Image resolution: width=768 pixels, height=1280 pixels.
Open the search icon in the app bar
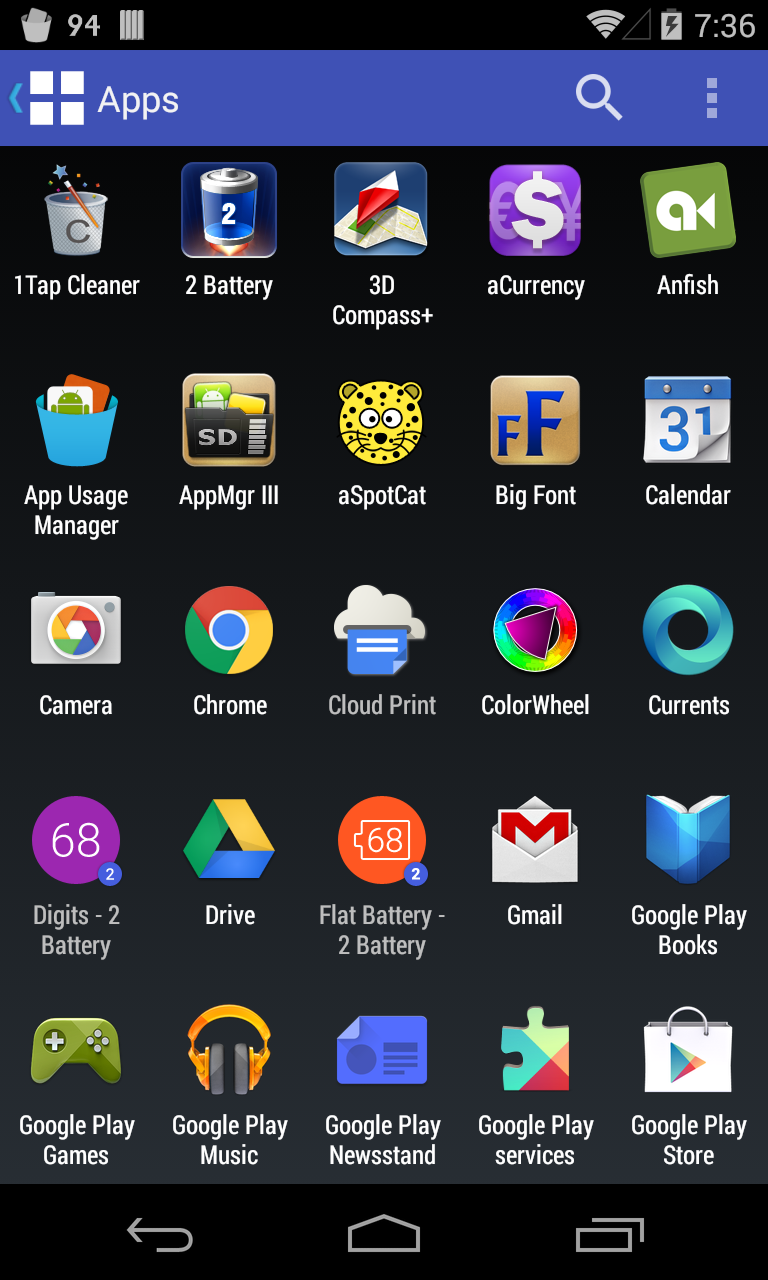(598, 98)
